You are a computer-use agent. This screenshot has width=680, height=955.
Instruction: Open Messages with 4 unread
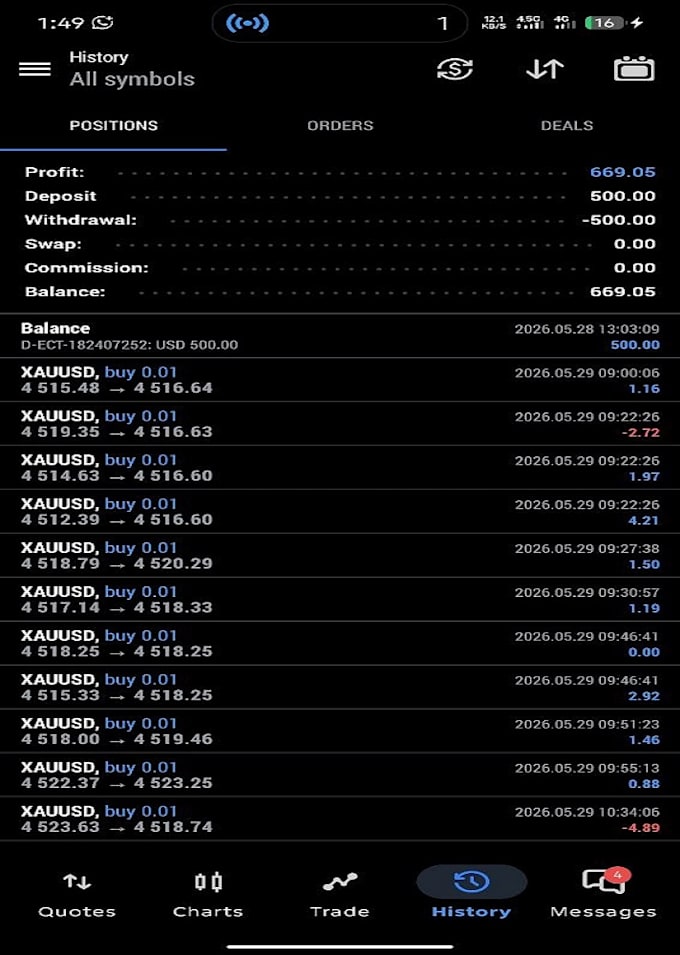(603, 894)
